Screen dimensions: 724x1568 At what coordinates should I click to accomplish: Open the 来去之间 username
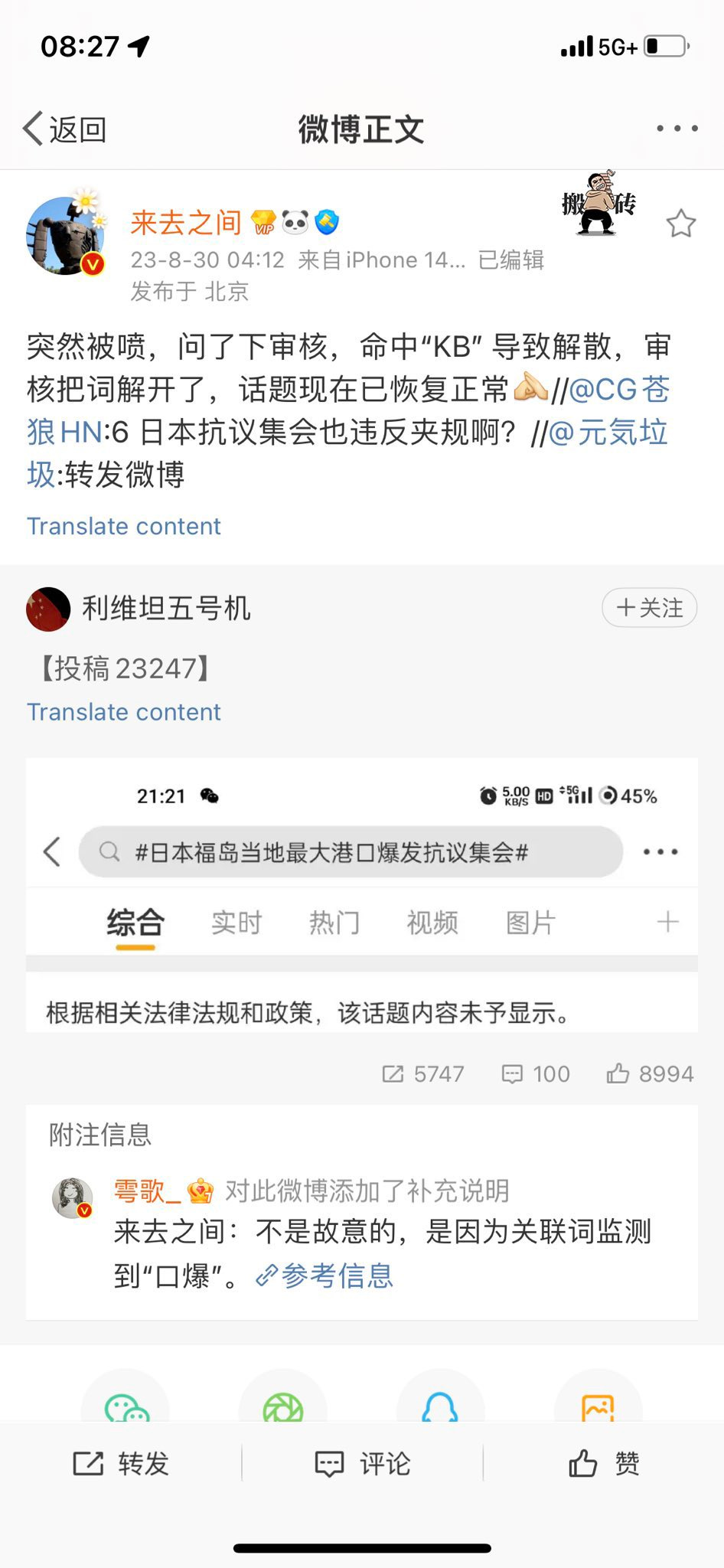click(186, 223)
